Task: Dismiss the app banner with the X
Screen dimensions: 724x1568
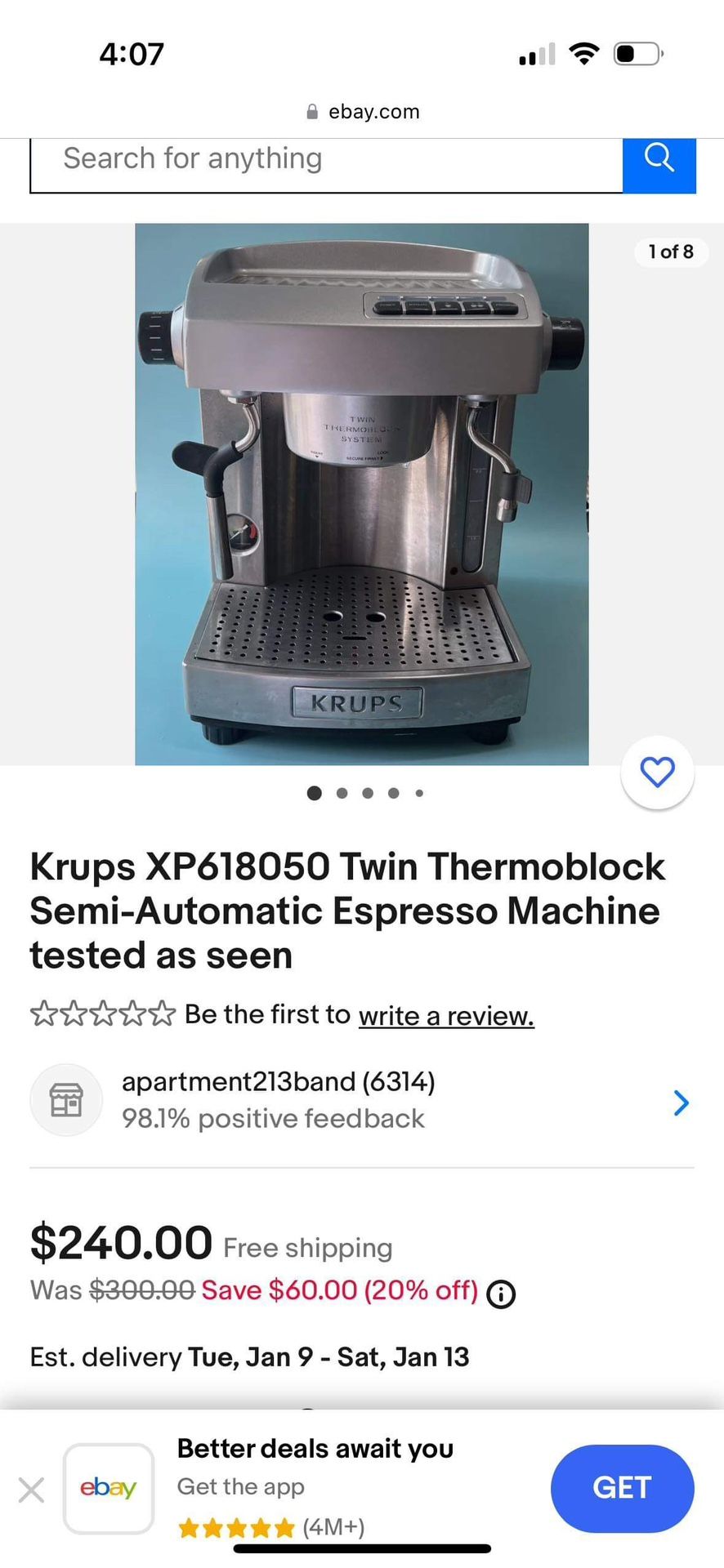Action: click(x=30, y=1489)
